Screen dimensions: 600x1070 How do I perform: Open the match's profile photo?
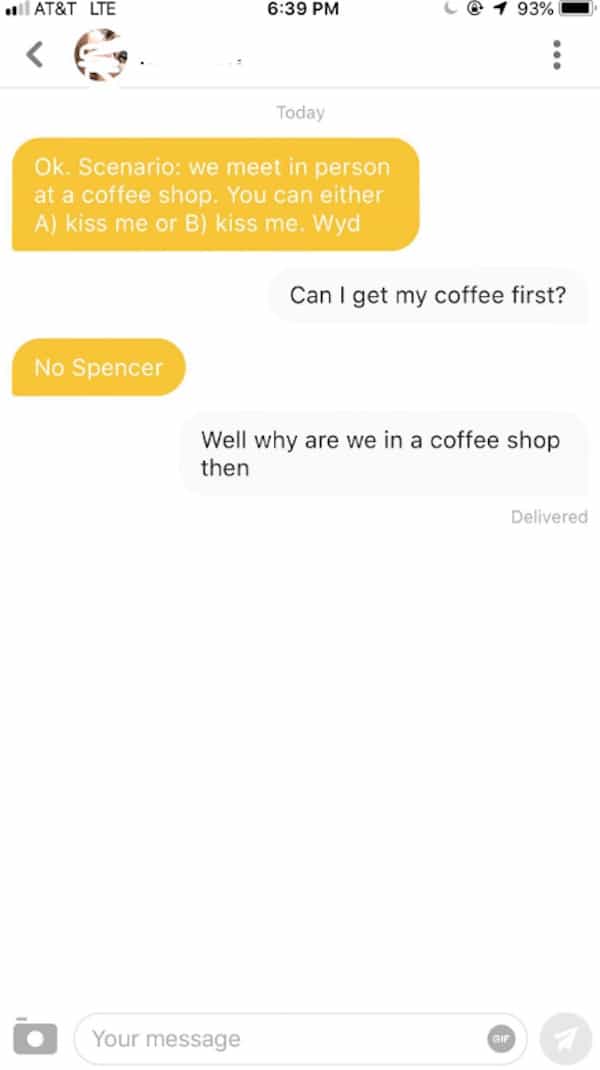[101, 55]
